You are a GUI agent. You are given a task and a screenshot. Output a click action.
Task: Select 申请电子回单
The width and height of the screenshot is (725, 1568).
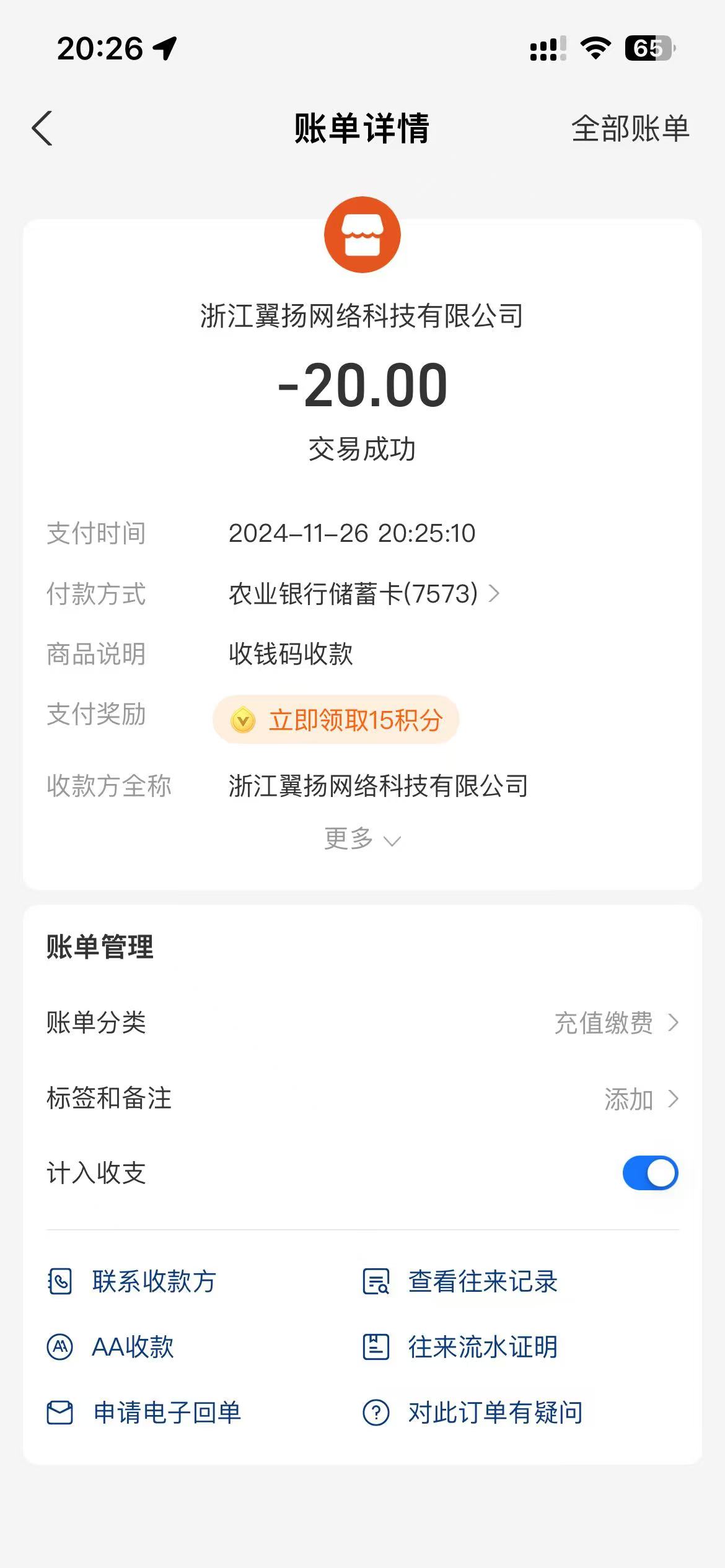tap(145, 1413)
